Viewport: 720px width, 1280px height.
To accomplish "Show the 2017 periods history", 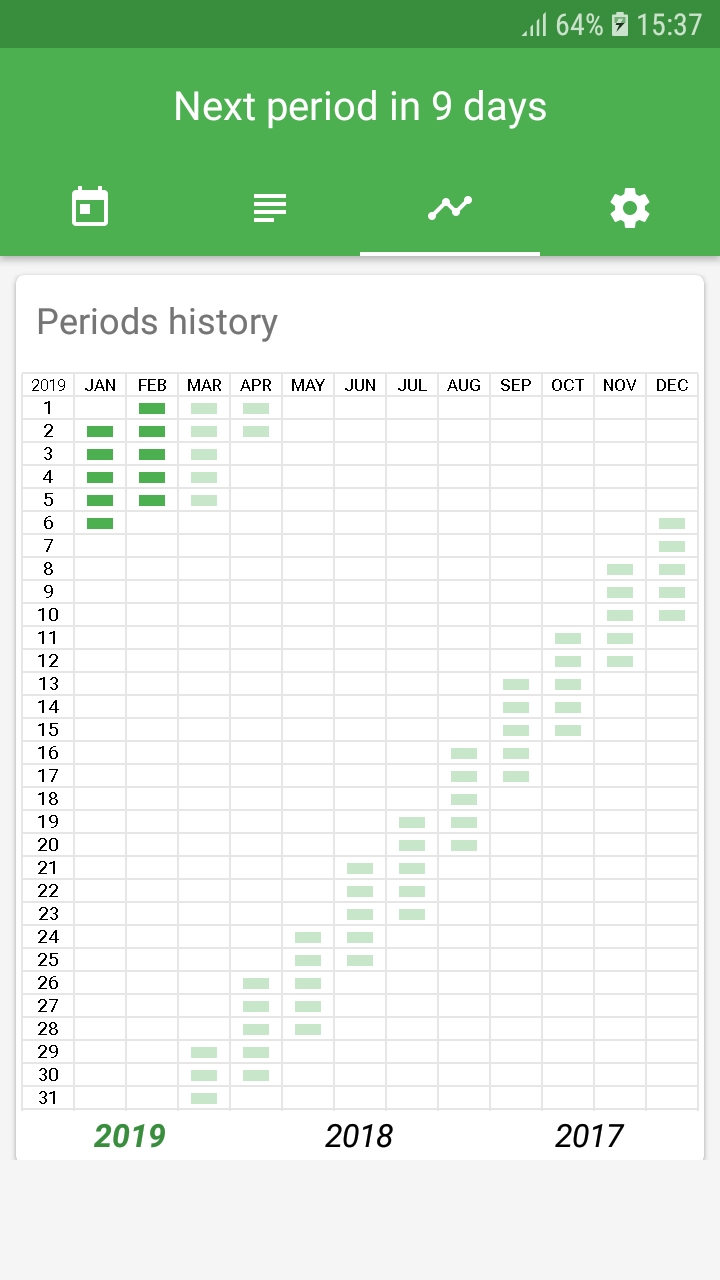I will (x=589, y=1136).
